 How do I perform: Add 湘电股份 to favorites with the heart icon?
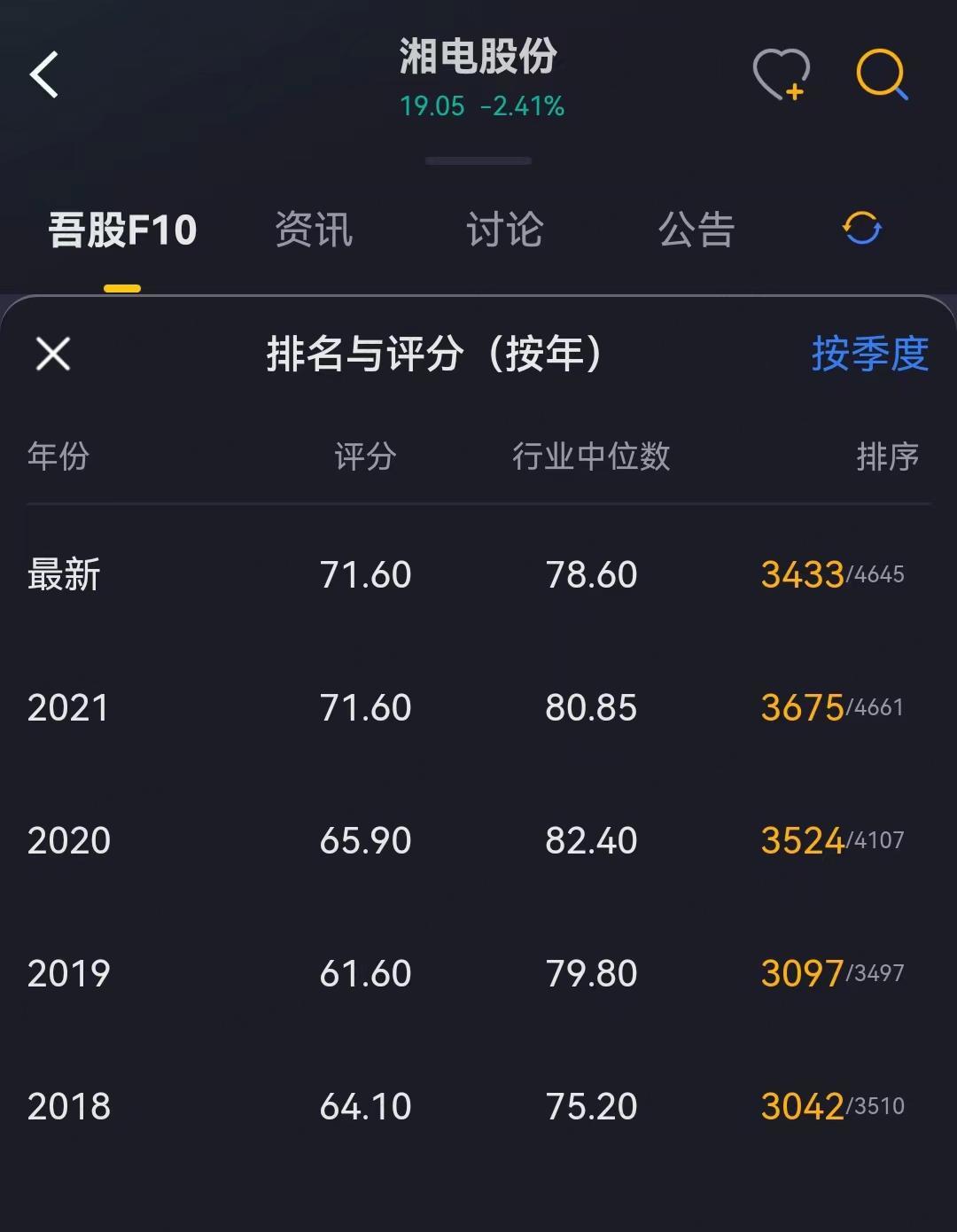click(781, 74)
